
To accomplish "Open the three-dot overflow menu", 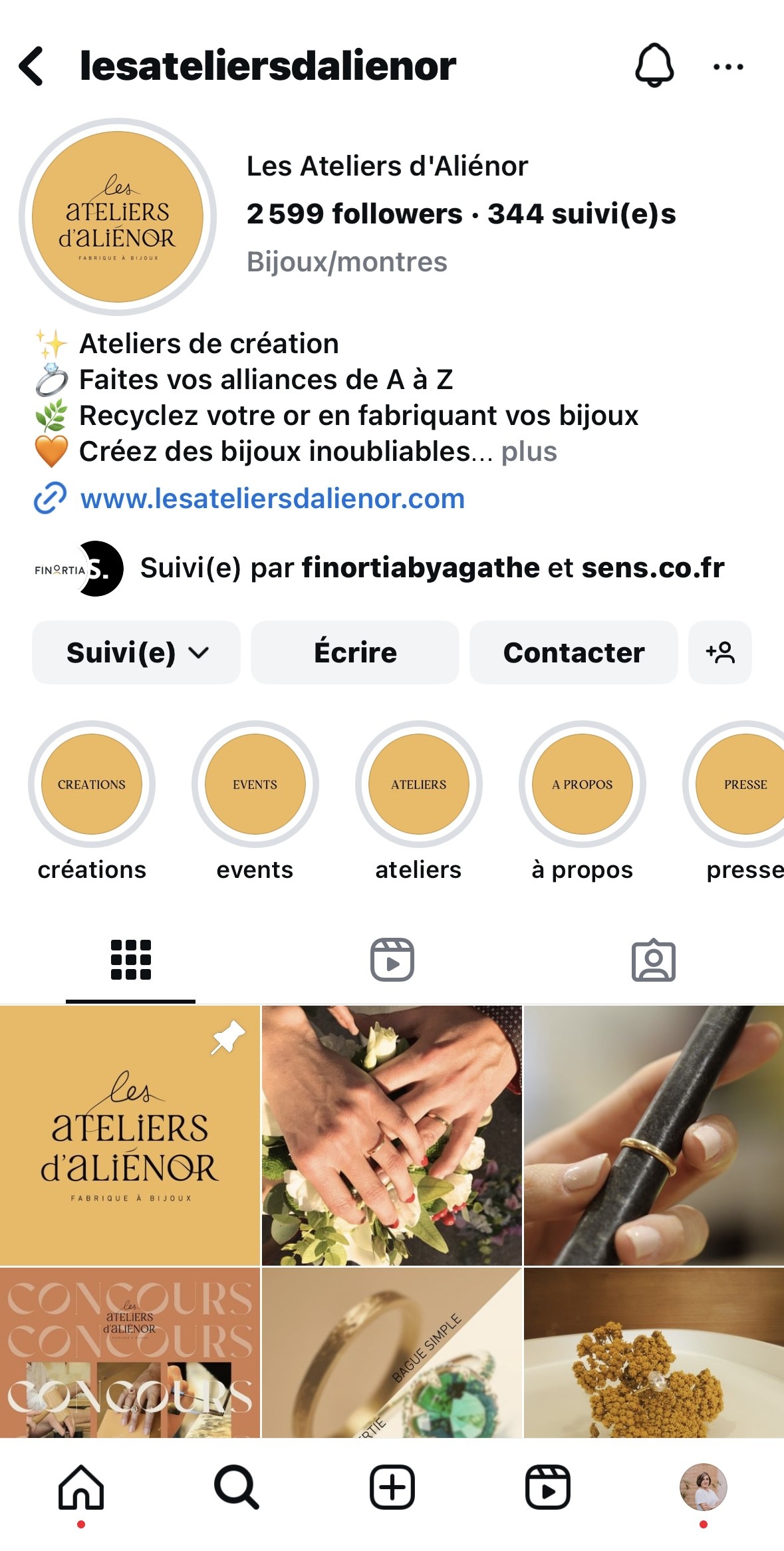I will pyautogui.click(x=727, y=67).
